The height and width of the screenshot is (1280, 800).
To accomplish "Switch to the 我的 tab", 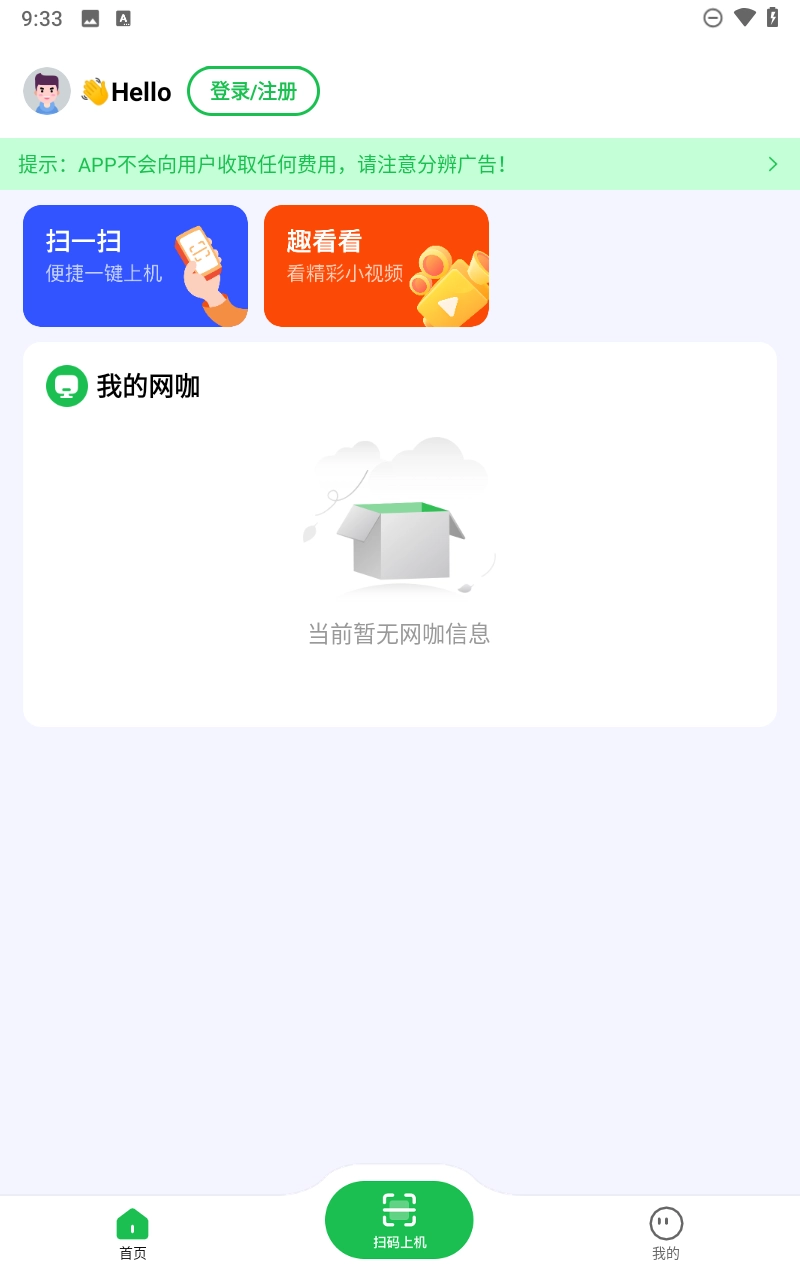I will tap(666, 1232).
